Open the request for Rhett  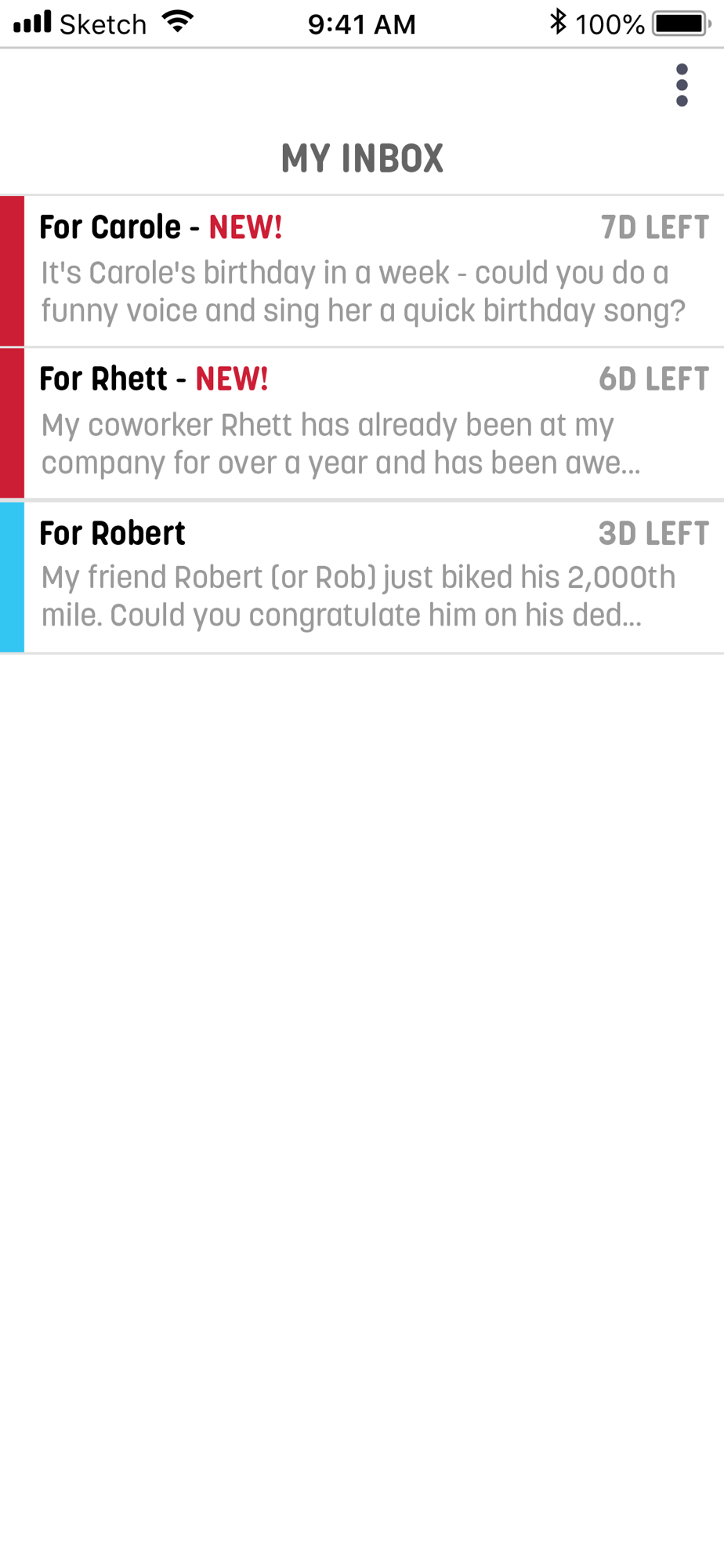(x=362, y=423)
